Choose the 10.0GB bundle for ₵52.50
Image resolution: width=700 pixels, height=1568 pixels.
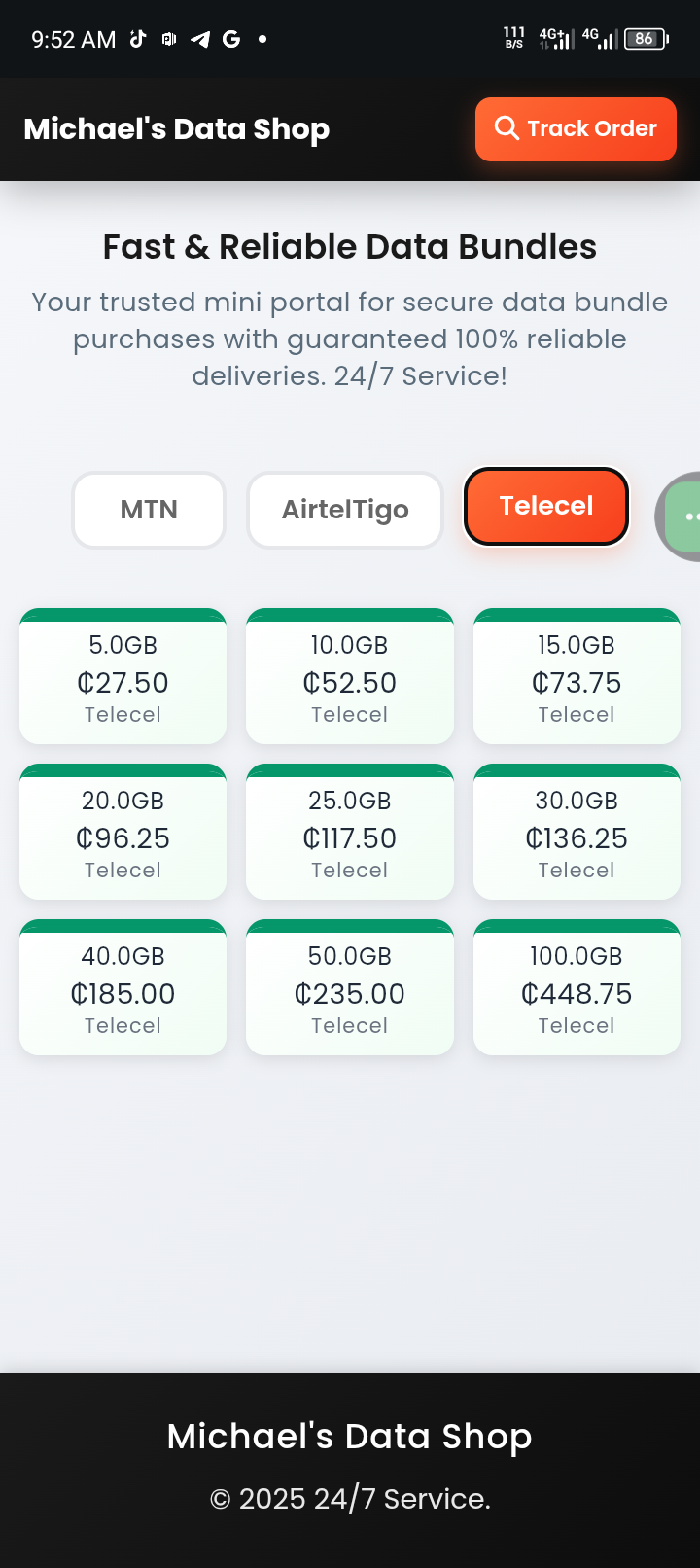pyautogui.click(x=349, y=676)
